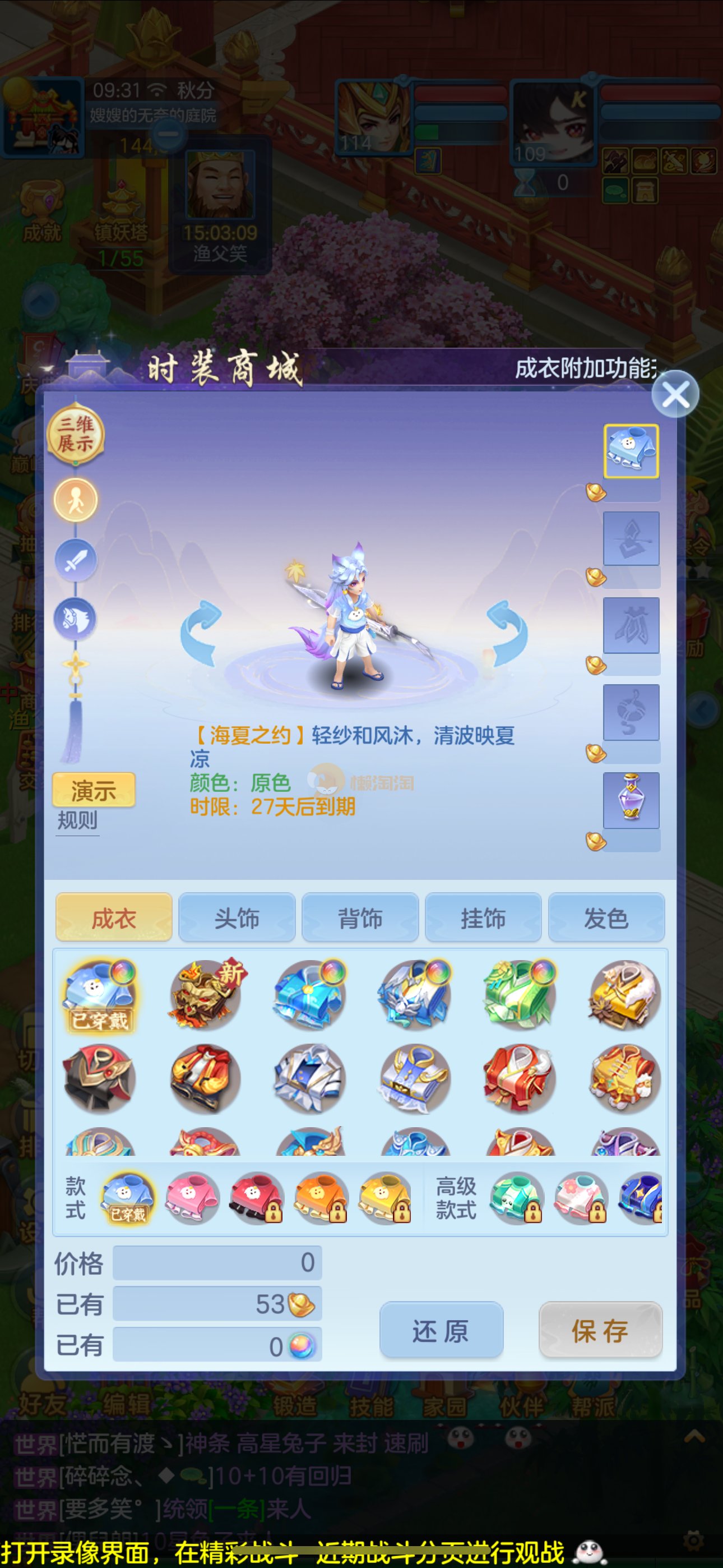Switch to the 背饰 back accessory tab

click(360, 918)
